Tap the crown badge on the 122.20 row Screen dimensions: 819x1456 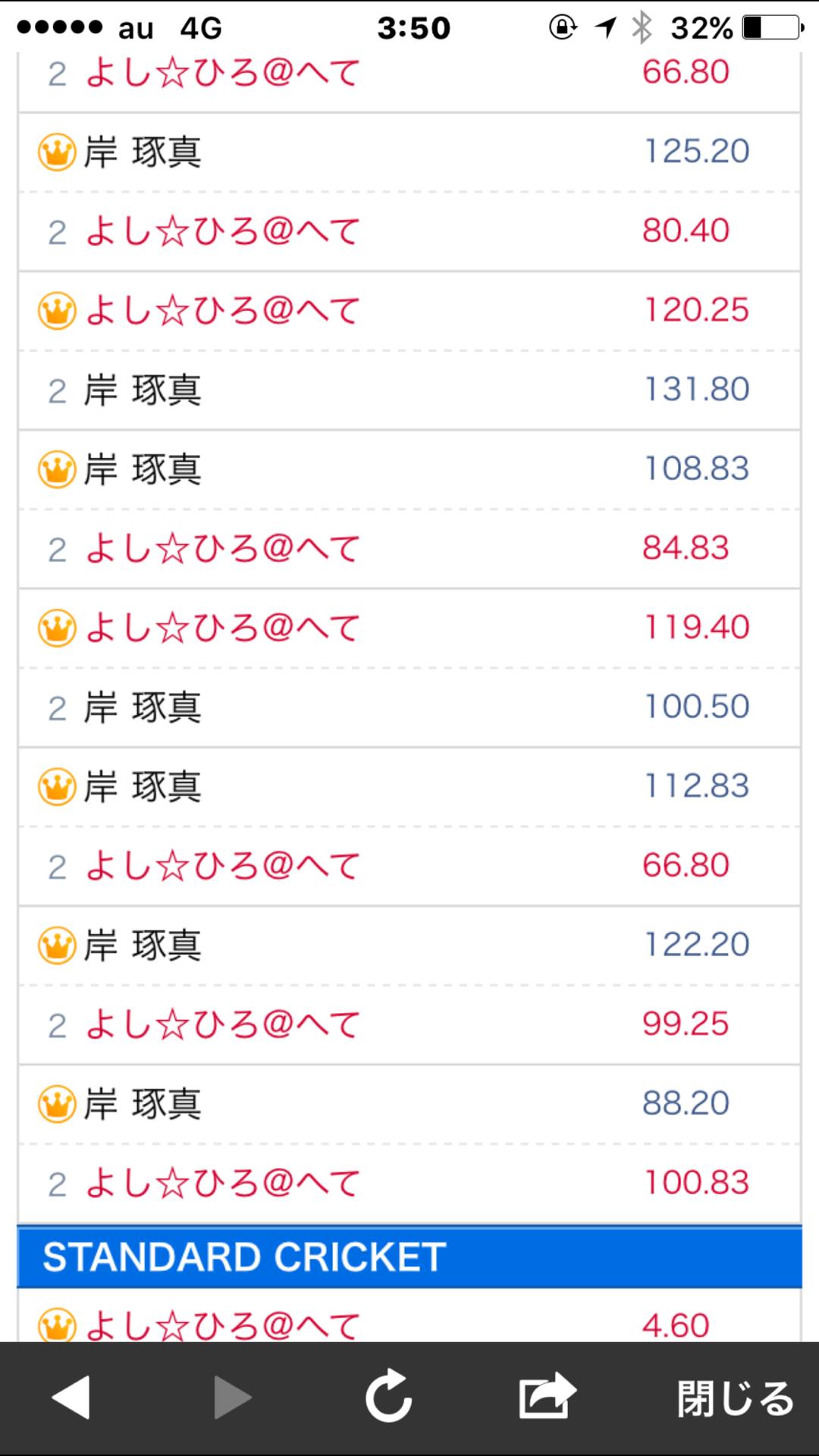pos(57,943)
